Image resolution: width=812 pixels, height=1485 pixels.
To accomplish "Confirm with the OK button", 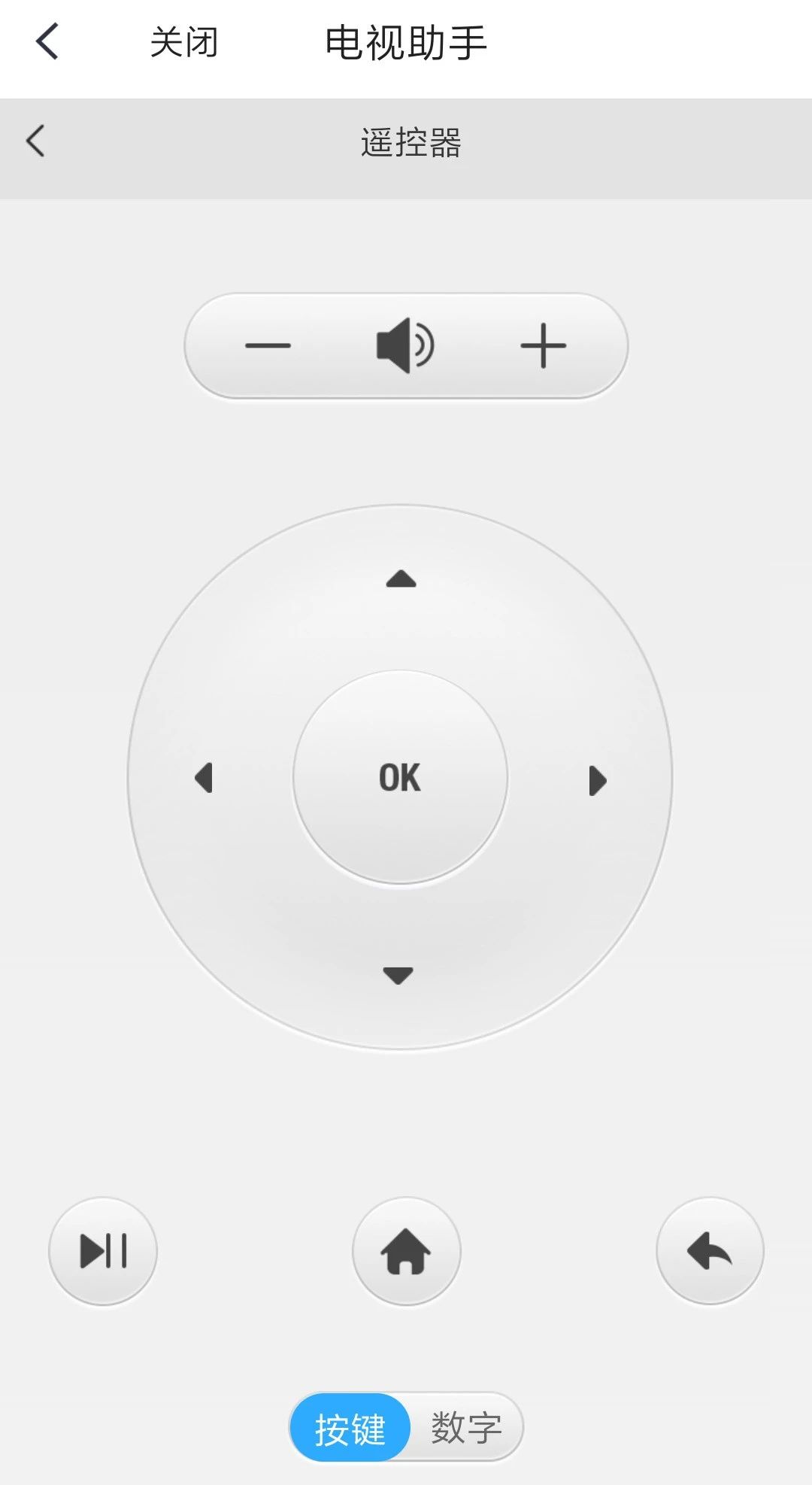I will point(400,778).
